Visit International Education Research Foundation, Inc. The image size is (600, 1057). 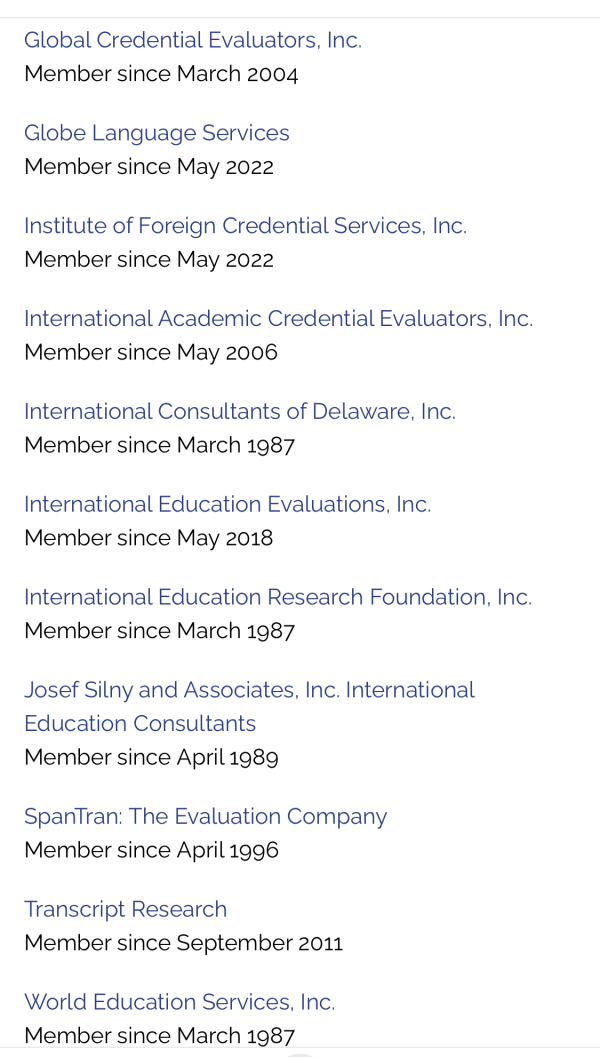(277, 597)
